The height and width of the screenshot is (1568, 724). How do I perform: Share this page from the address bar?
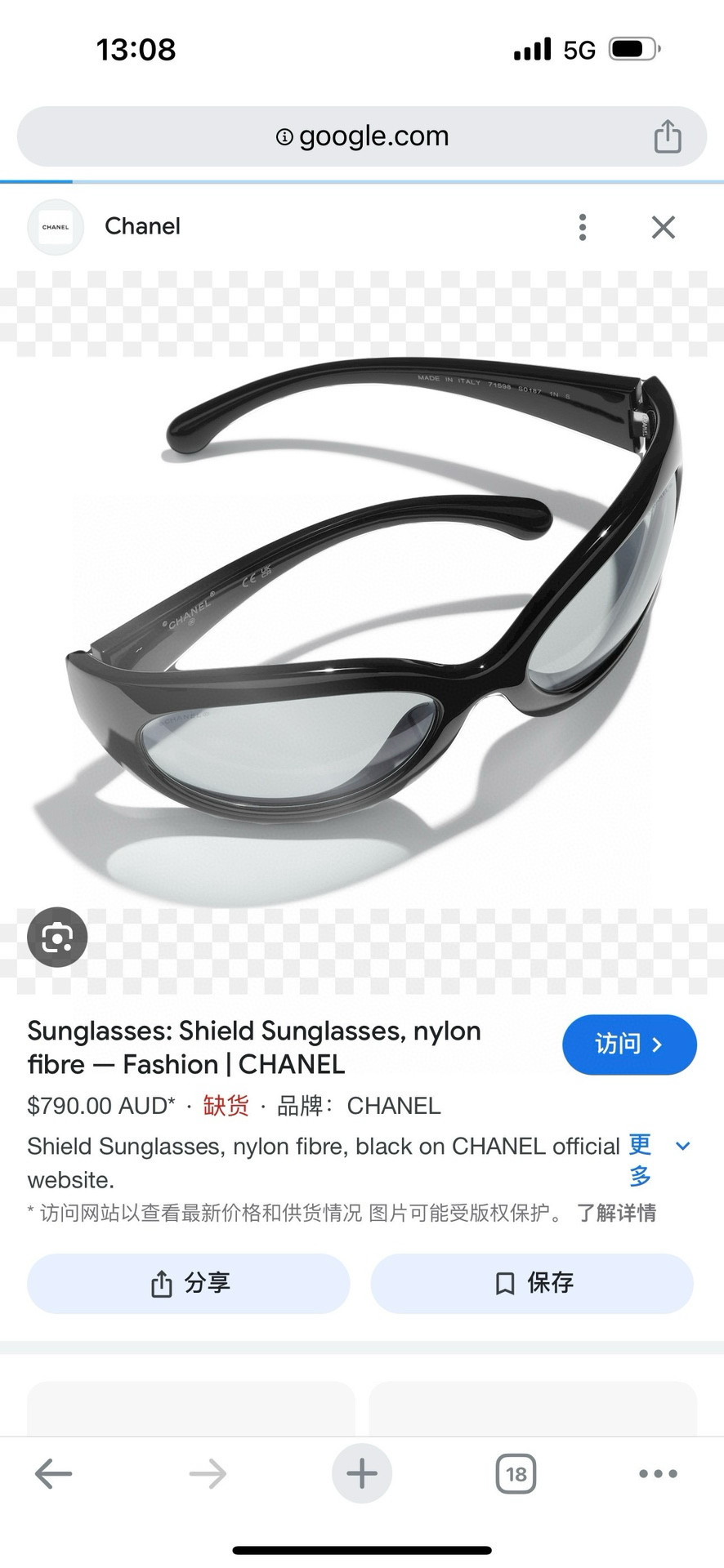[667, 136]
